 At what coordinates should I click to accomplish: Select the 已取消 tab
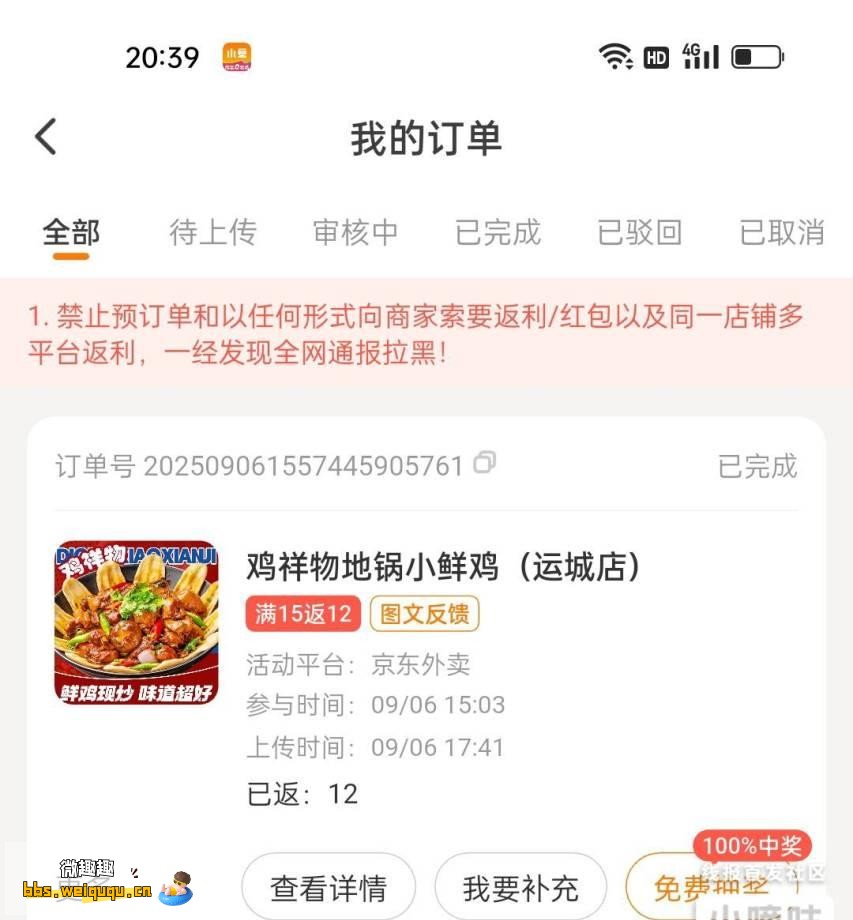(781, 233)
